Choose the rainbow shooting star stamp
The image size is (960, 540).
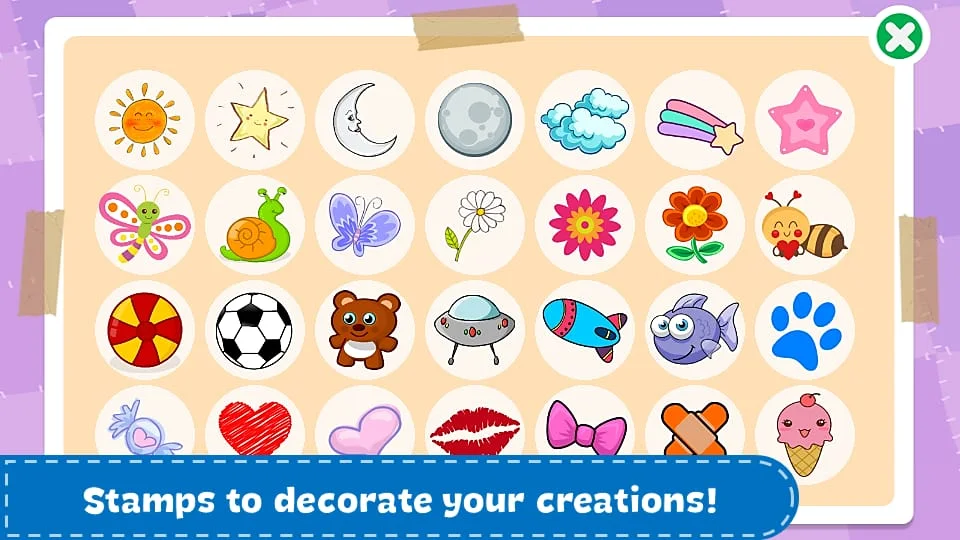coord(694,119)
